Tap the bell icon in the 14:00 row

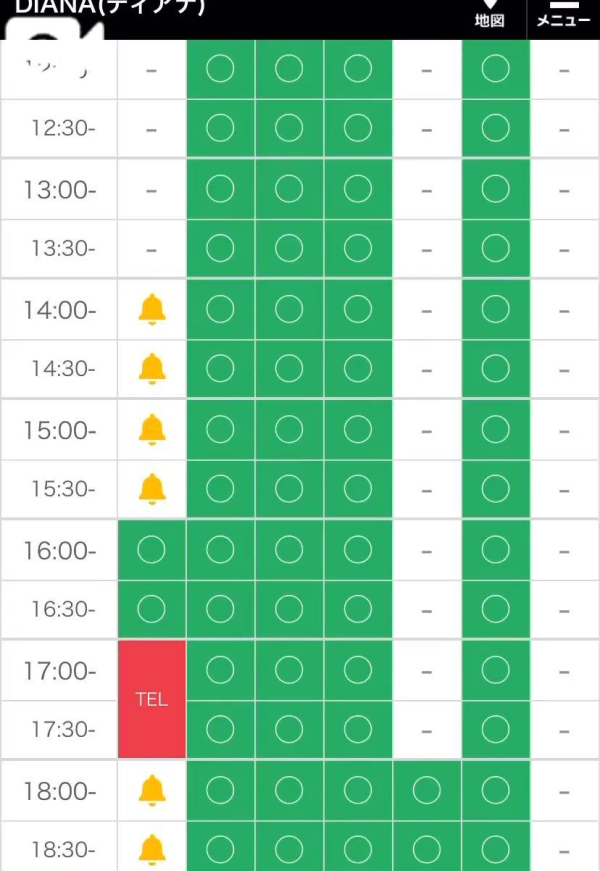(x=152, y=309)
